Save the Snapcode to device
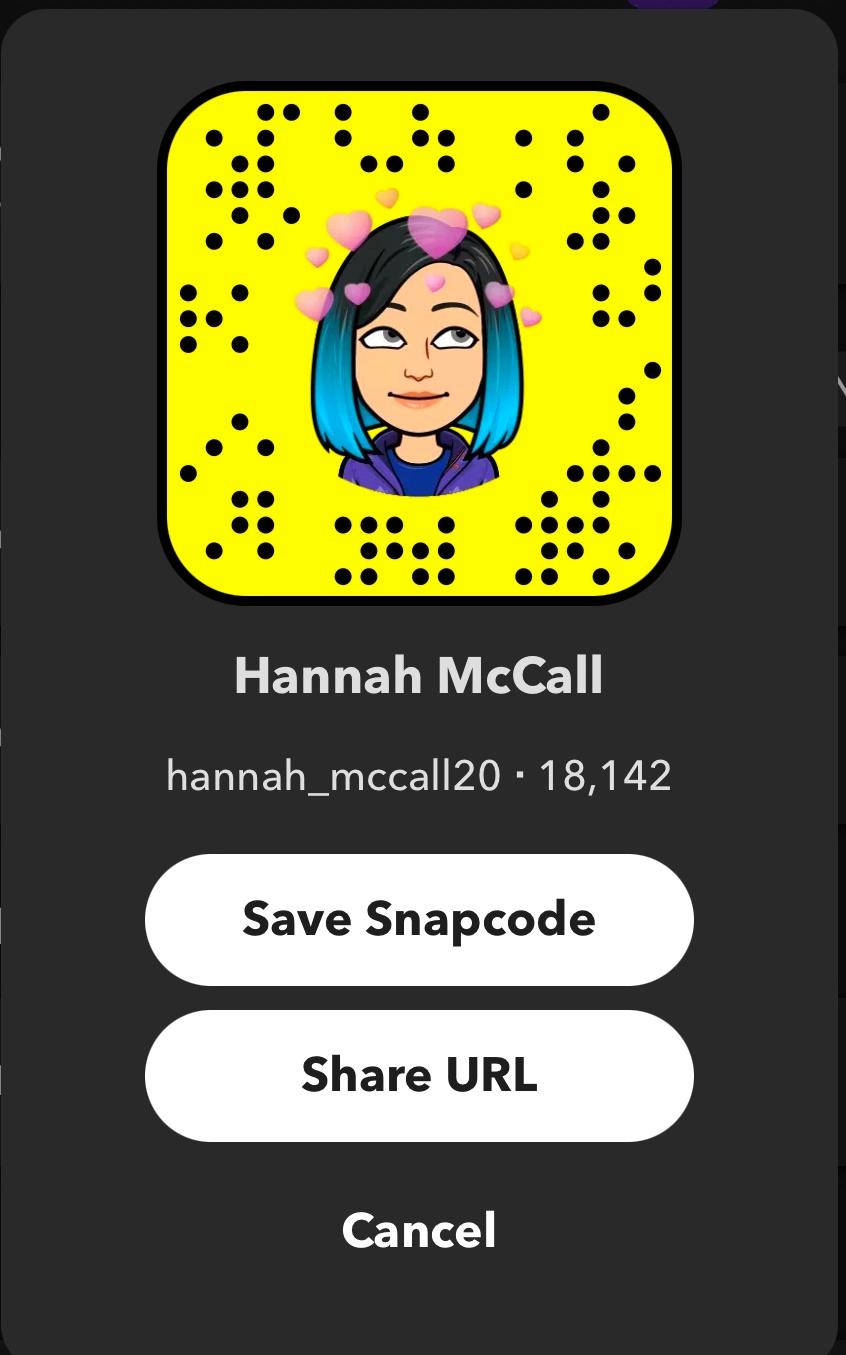The width and height of the screenshot is (846, 1355). click(x=419, y=919)
